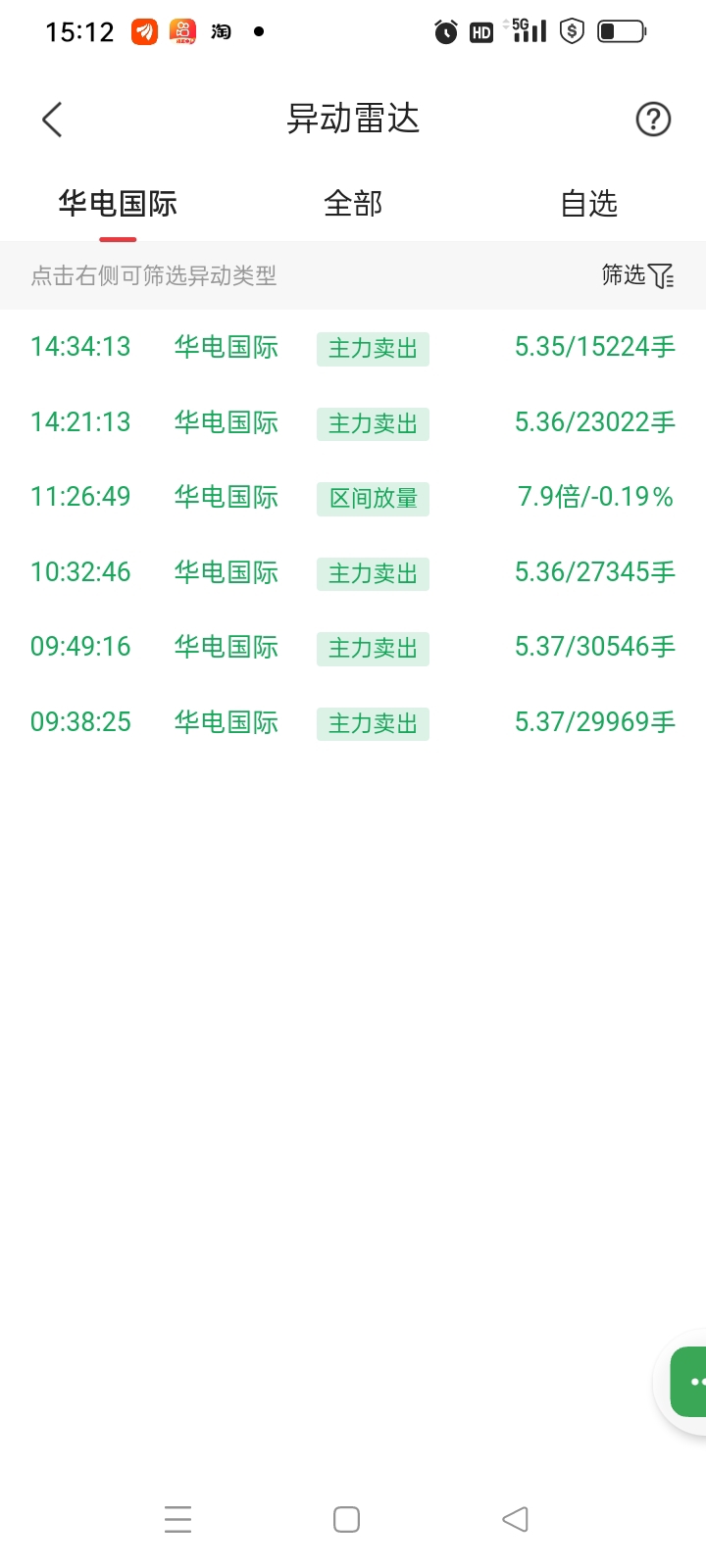Image resolution: width=706 pixels, height=1568 pixels.
Task: Open the 09:49:16 主力卖出 record
Action: point(353,647)
